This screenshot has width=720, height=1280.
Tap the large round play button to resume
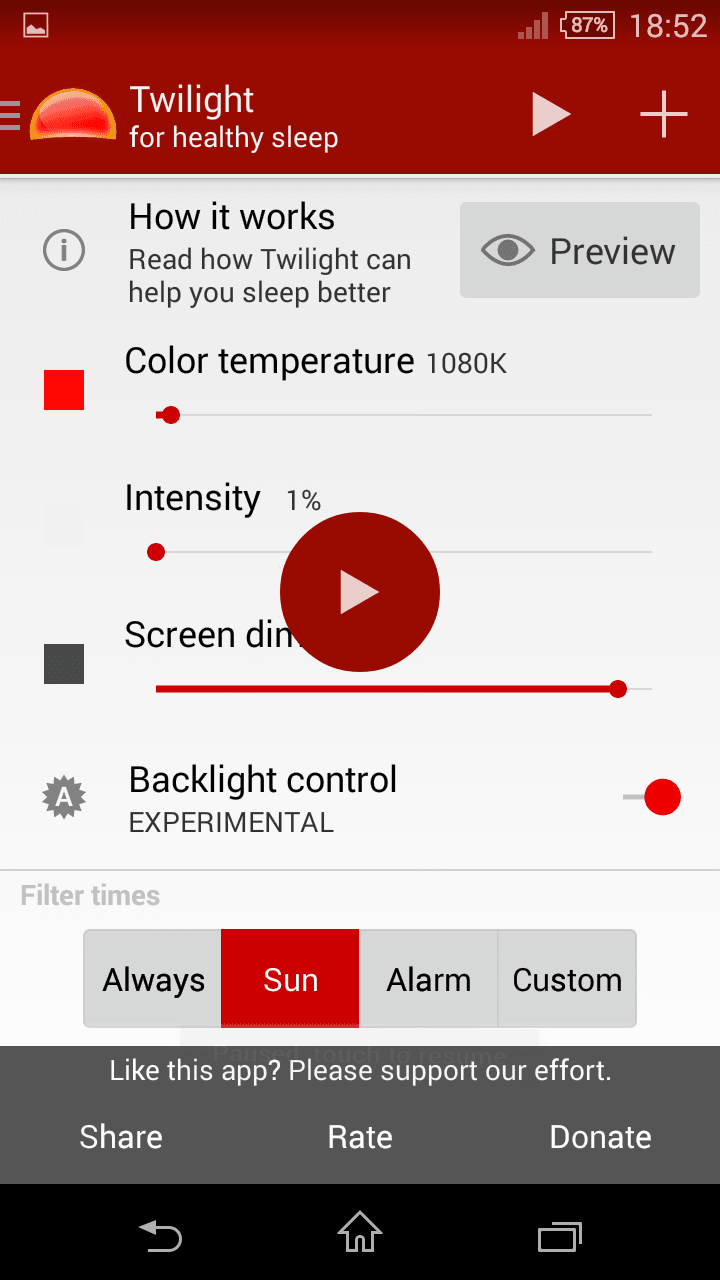(x=360, y=592)
